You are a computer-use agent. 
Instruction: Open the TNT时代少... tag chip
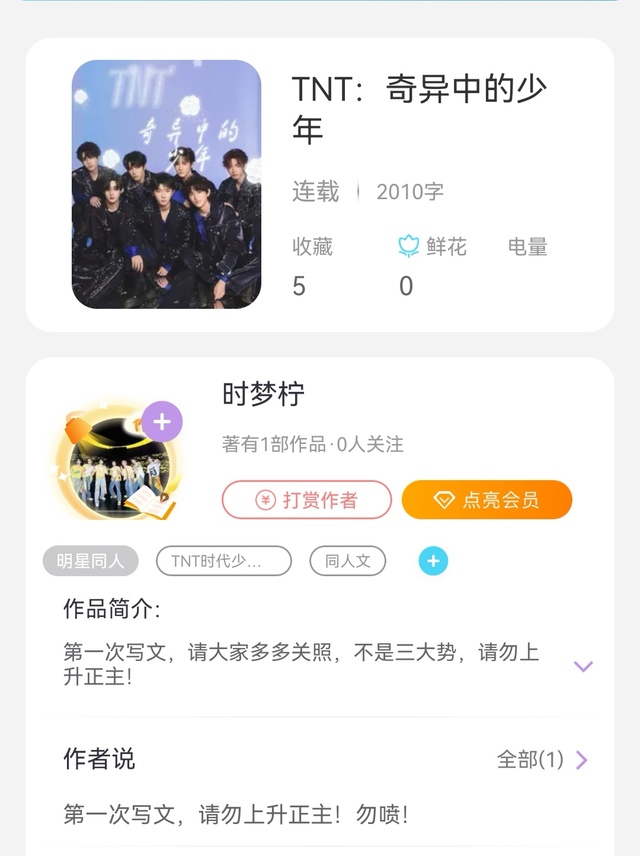[x=223, y=561]
